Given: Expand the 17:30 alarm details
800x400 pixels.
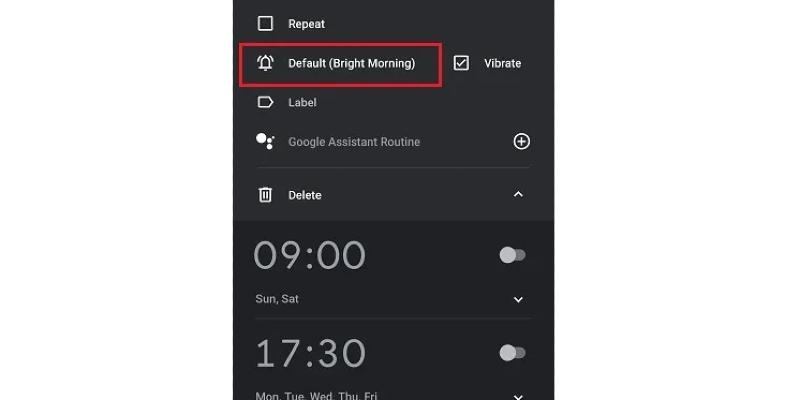Looking at the screenshot, I should point(518,396).
